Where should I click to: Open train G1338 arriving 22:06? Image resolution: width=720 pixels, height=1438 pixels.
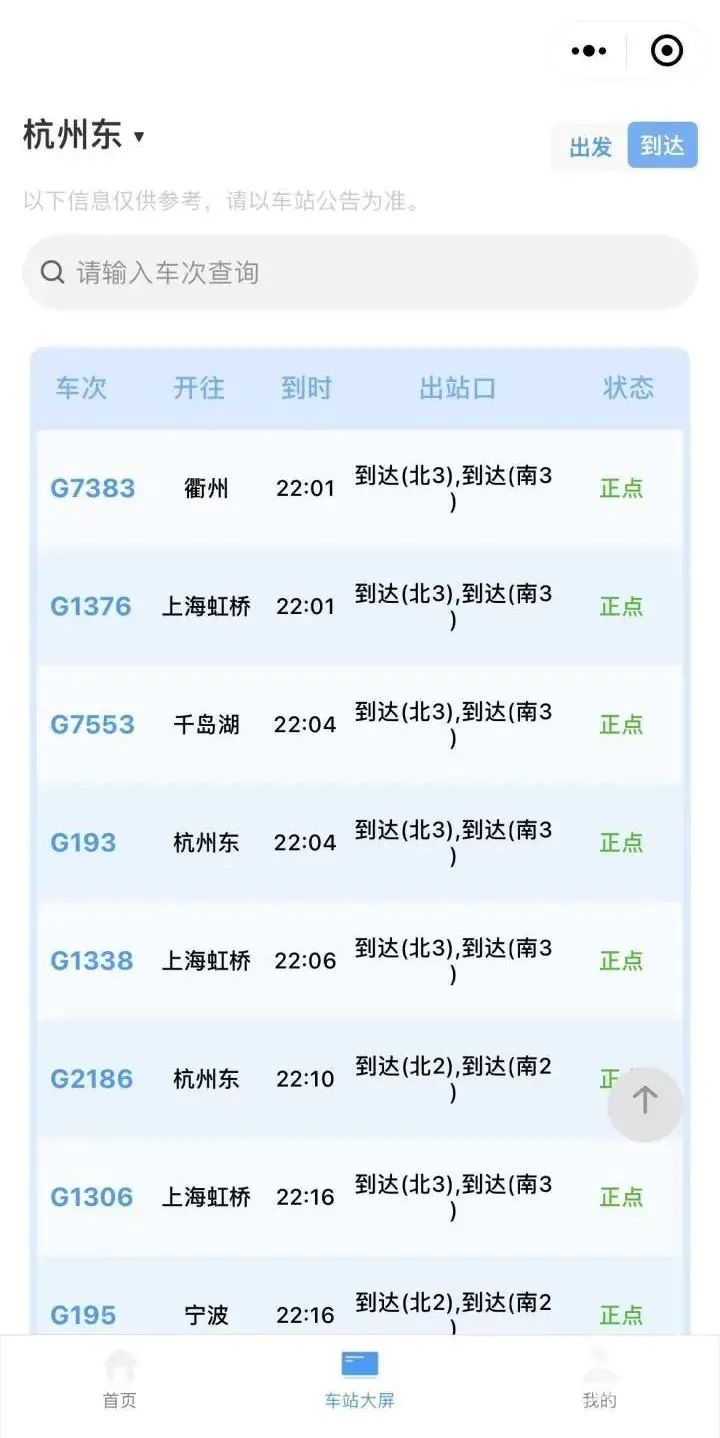[x=92, y=960]
